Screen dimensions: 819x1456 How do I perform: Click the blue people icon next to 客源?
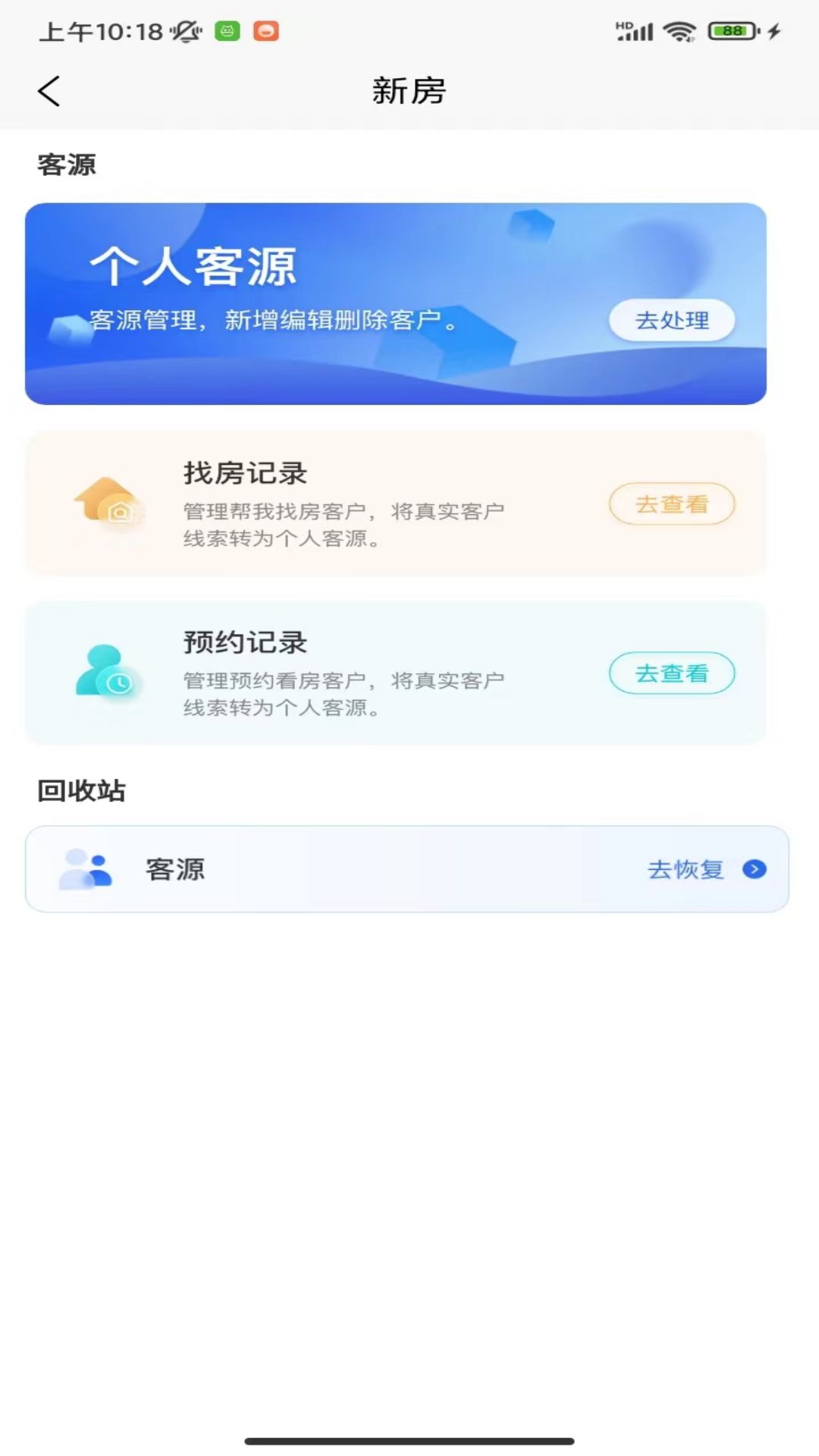click(86, 869)
